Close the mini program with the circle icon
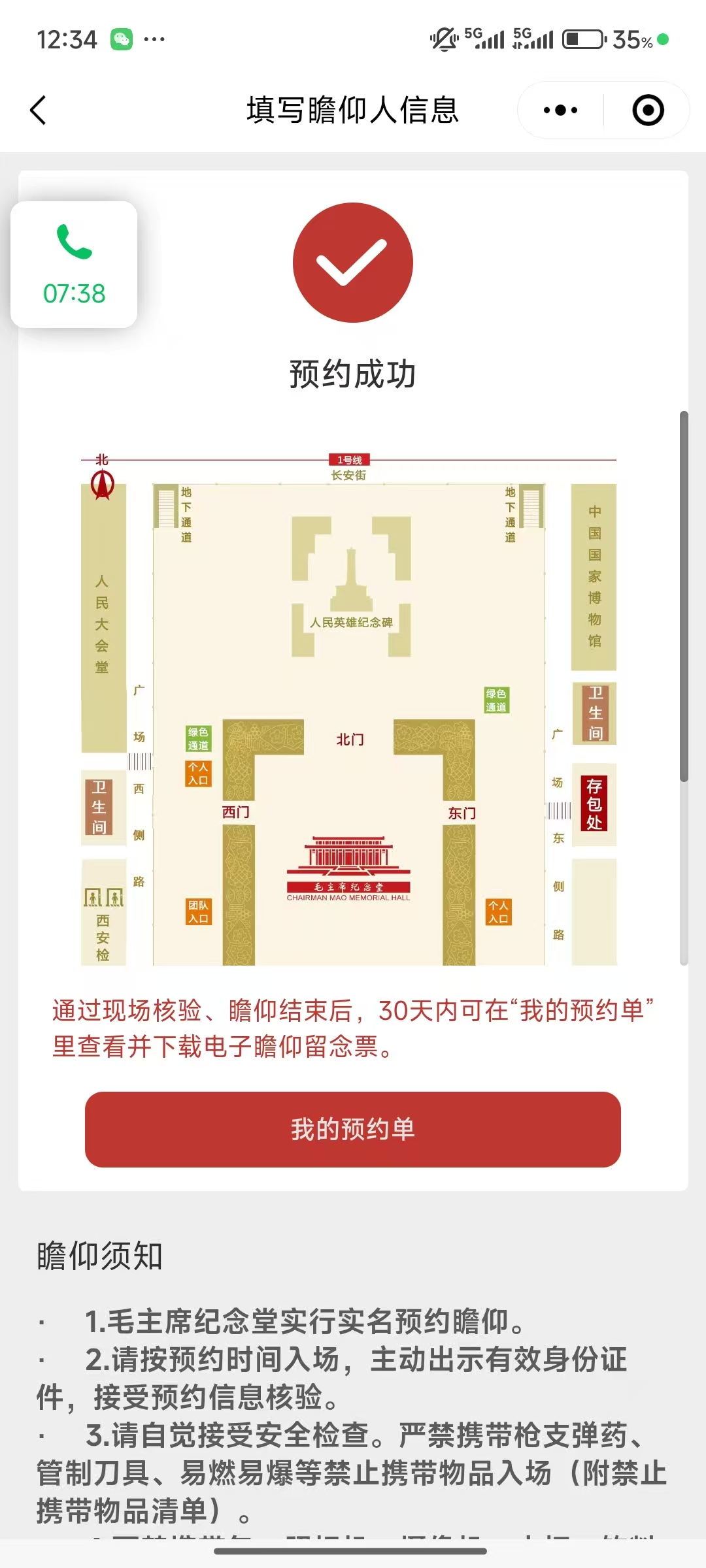 (648, 110)
